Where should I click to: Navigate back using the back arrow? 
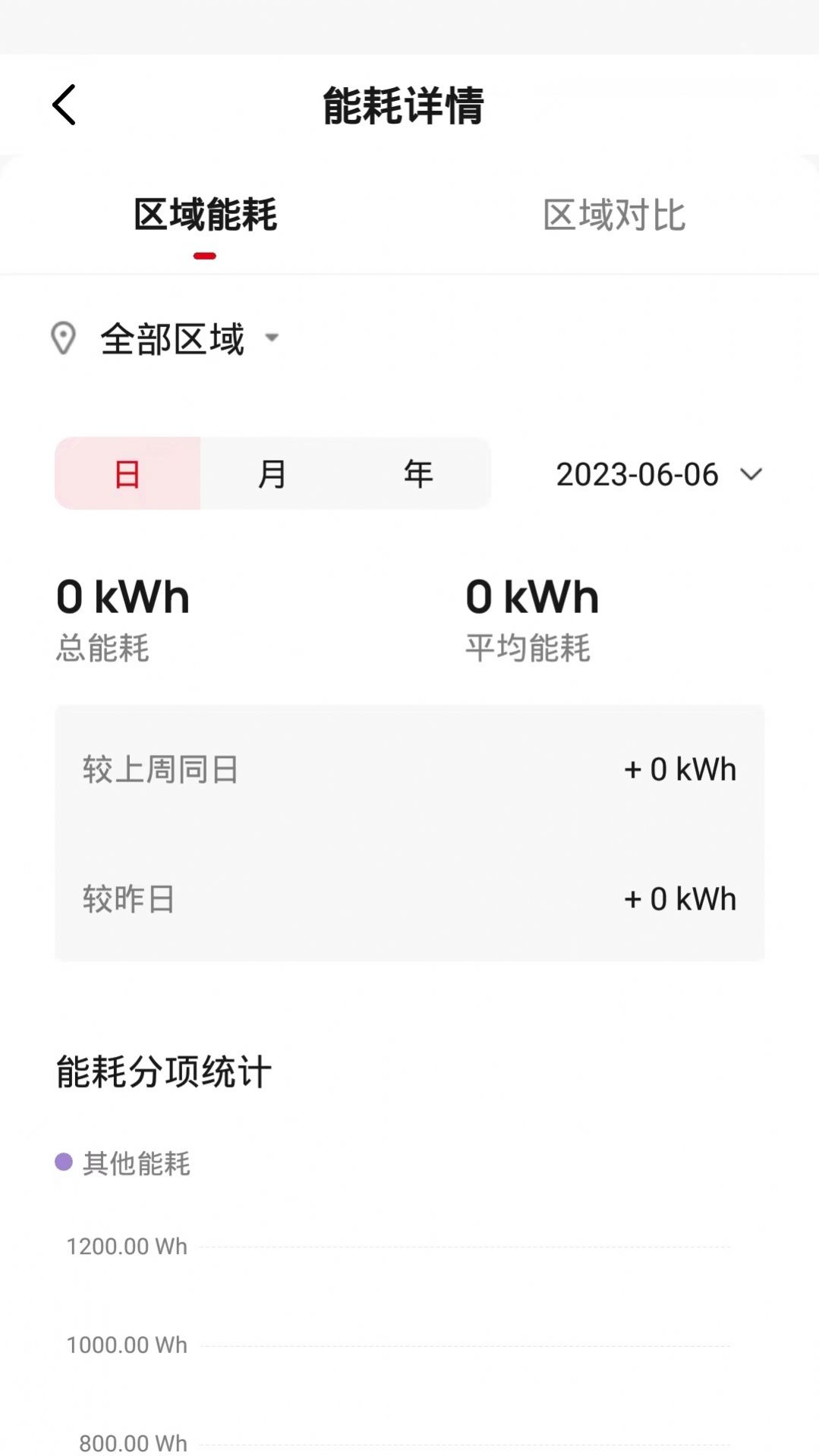[65, 105]
